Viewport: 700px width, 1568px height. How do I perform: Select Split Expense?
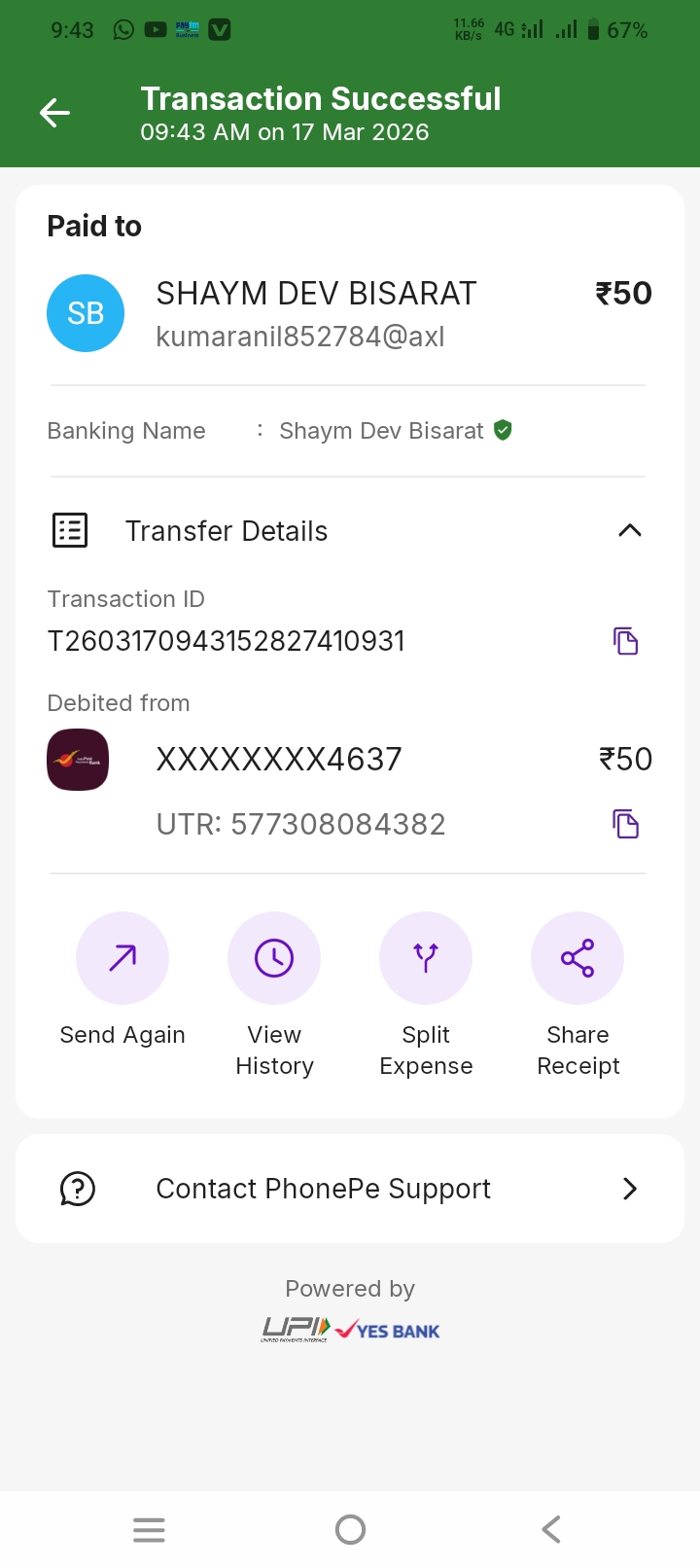pyautogui.click(x=426, y=958)
